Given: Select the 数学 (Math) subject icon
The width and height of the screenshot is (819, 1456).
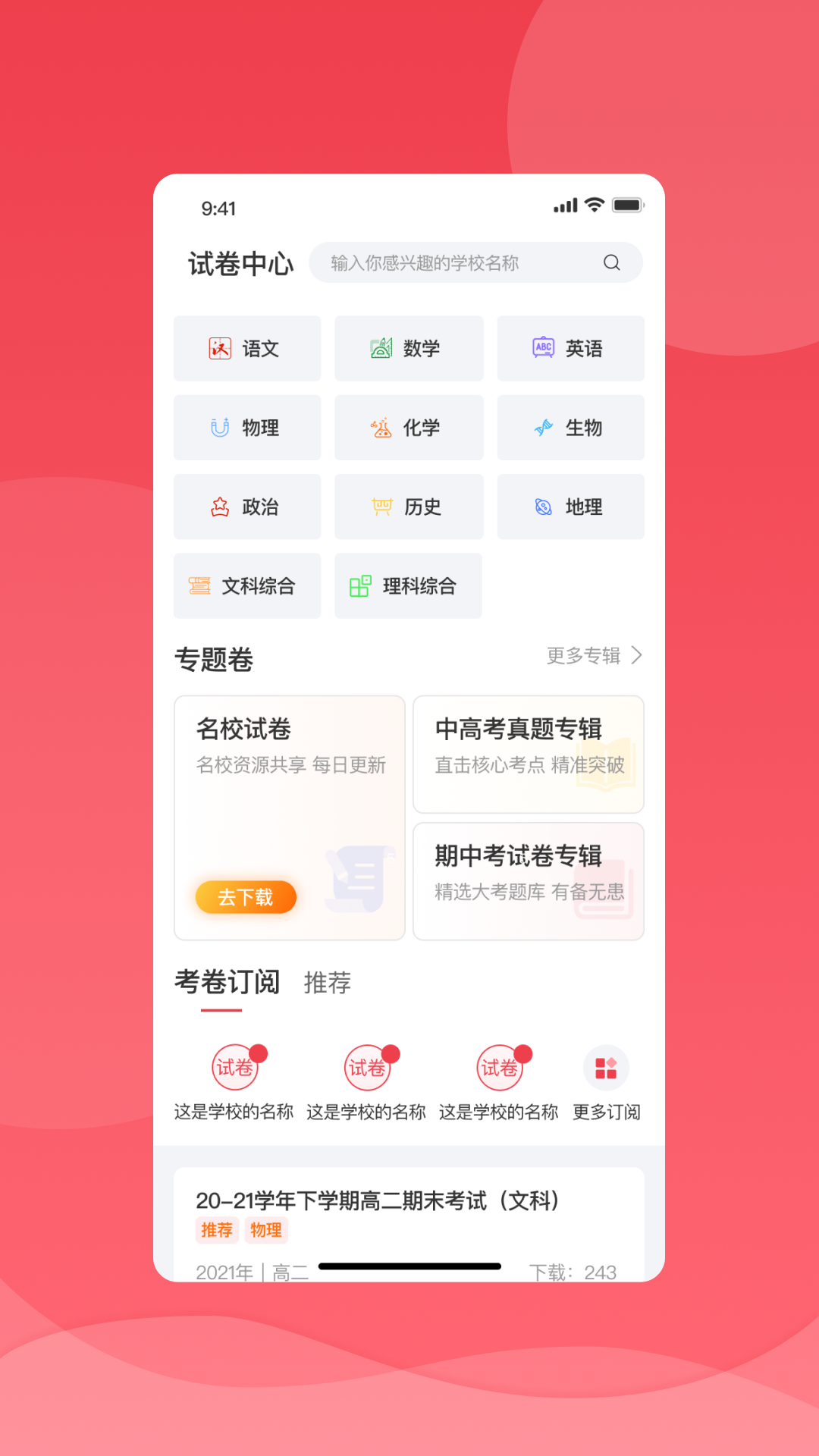Looking at the screenshot, I should click(381, 348).
